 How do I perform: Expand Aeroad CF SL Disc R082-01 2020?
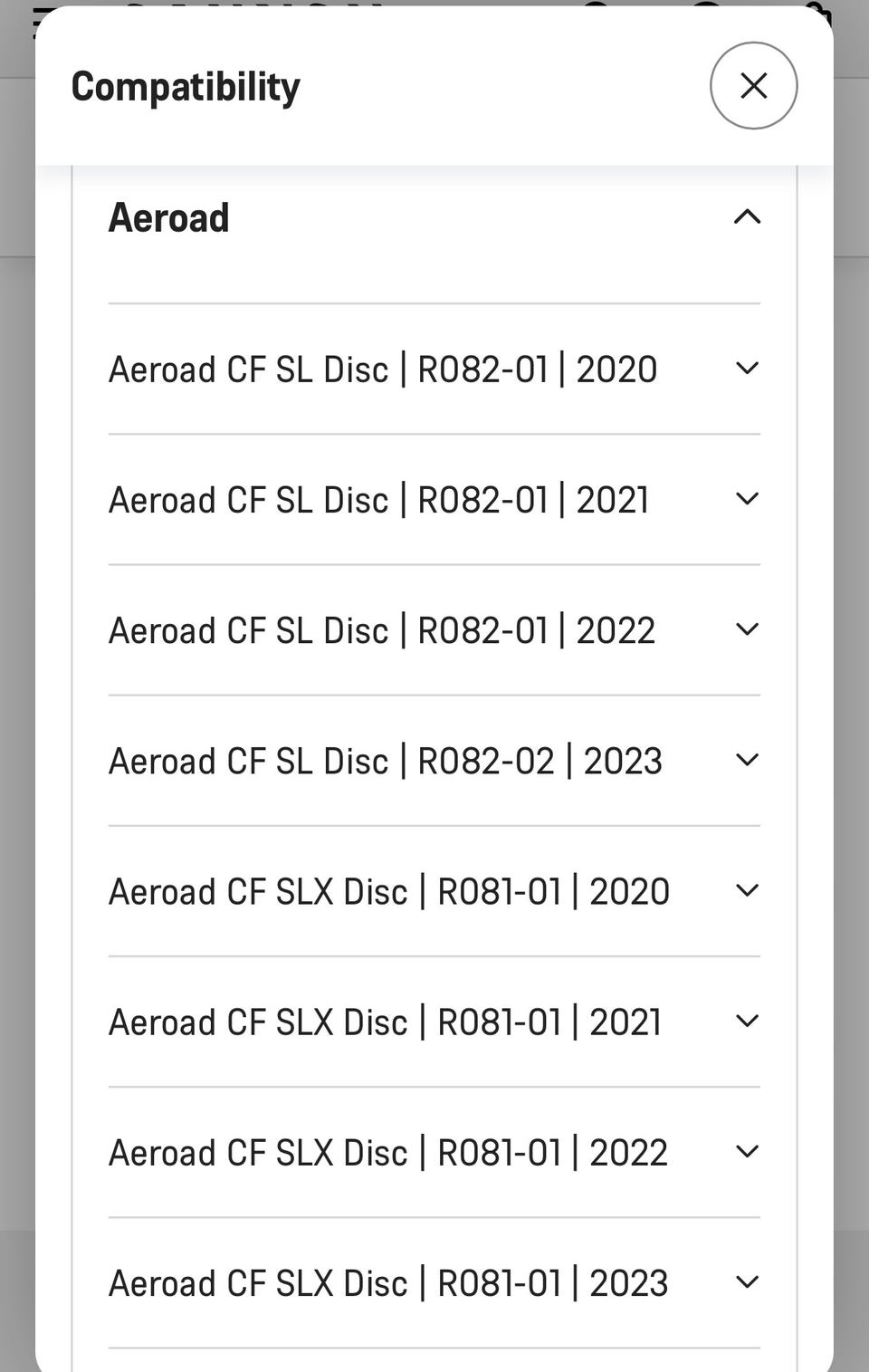[x=747, y=369]
